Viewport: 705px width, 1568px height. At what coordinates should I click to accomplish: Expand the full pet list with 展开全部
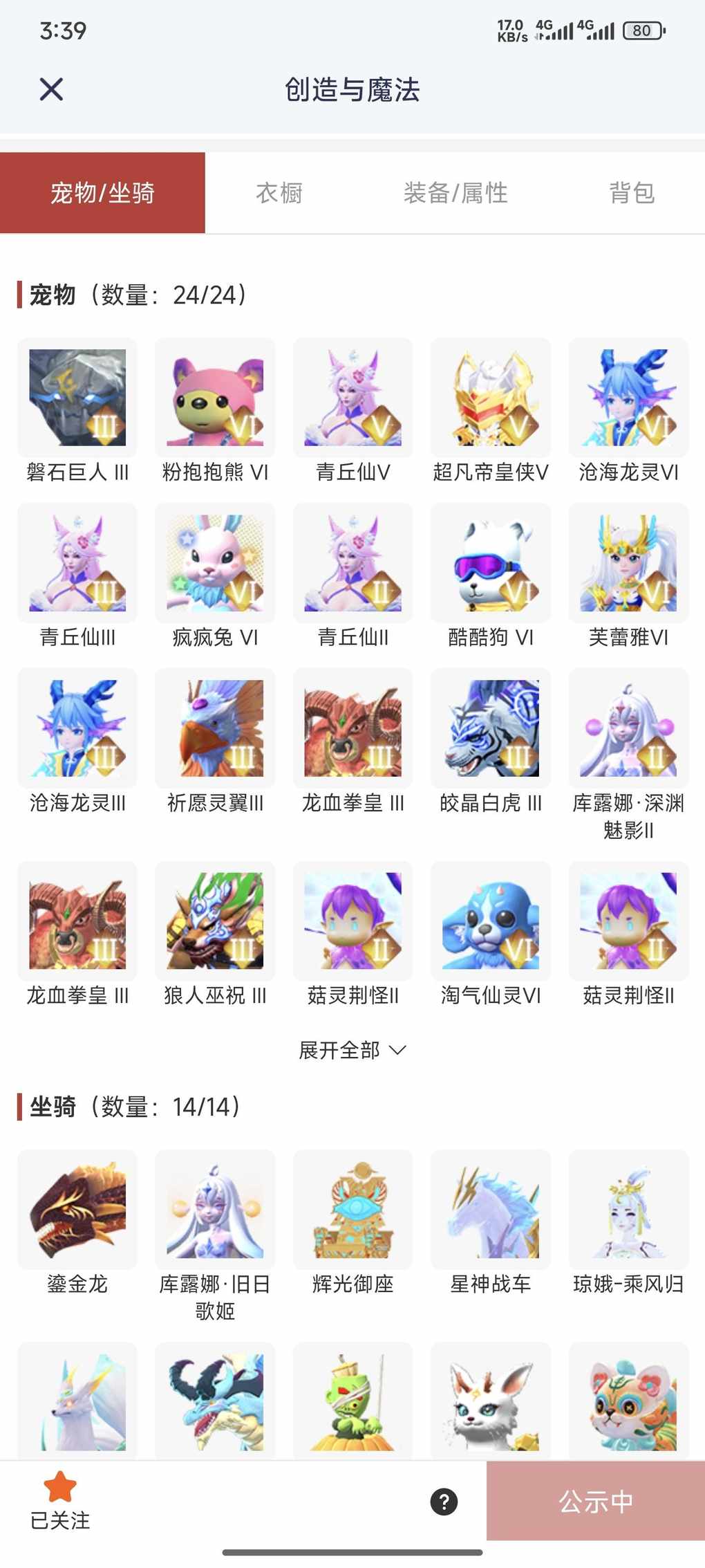[352, 1050]
